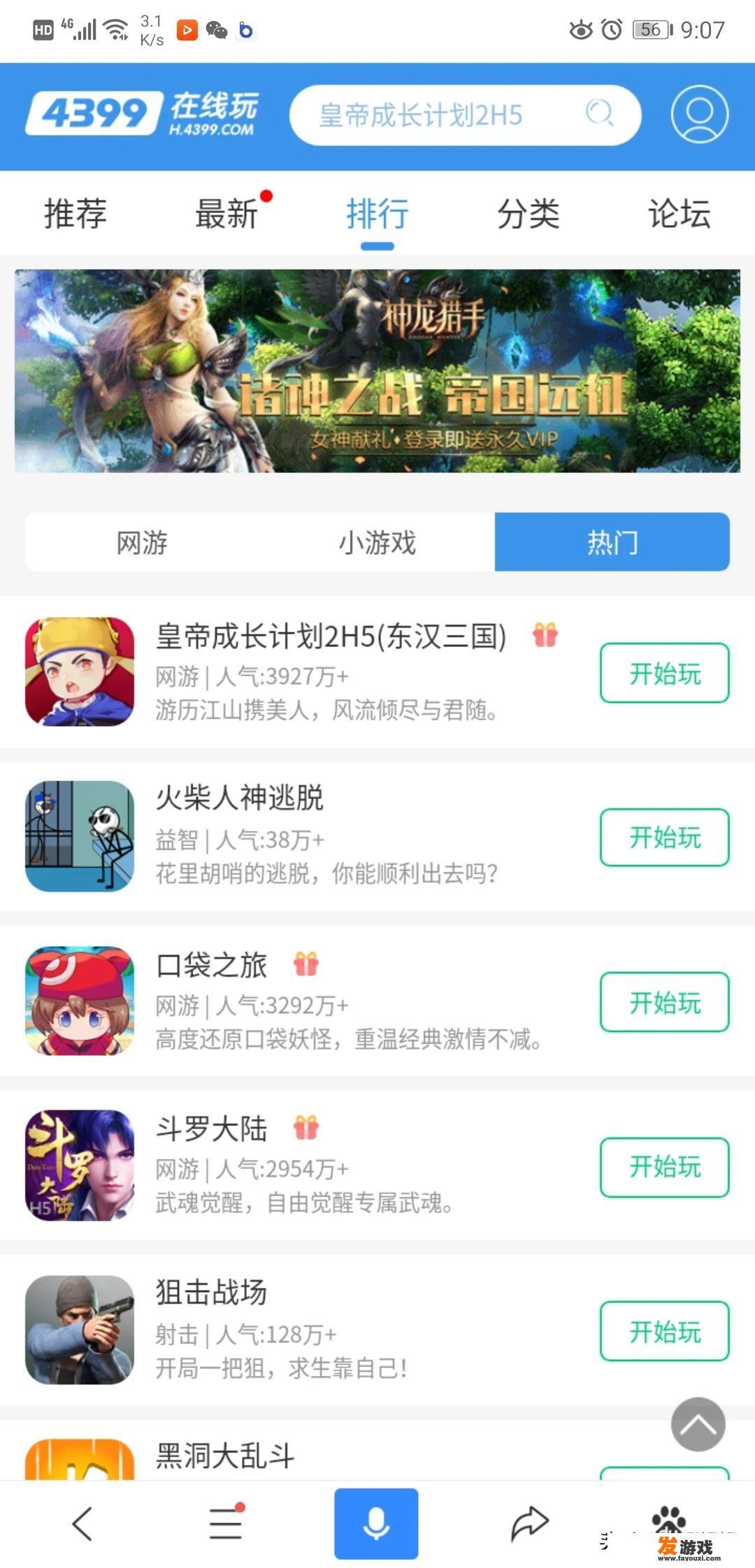The width and height of the screenshot is (755, 1568).
Task: Open the user profile icon
Action: click(699, 115)
